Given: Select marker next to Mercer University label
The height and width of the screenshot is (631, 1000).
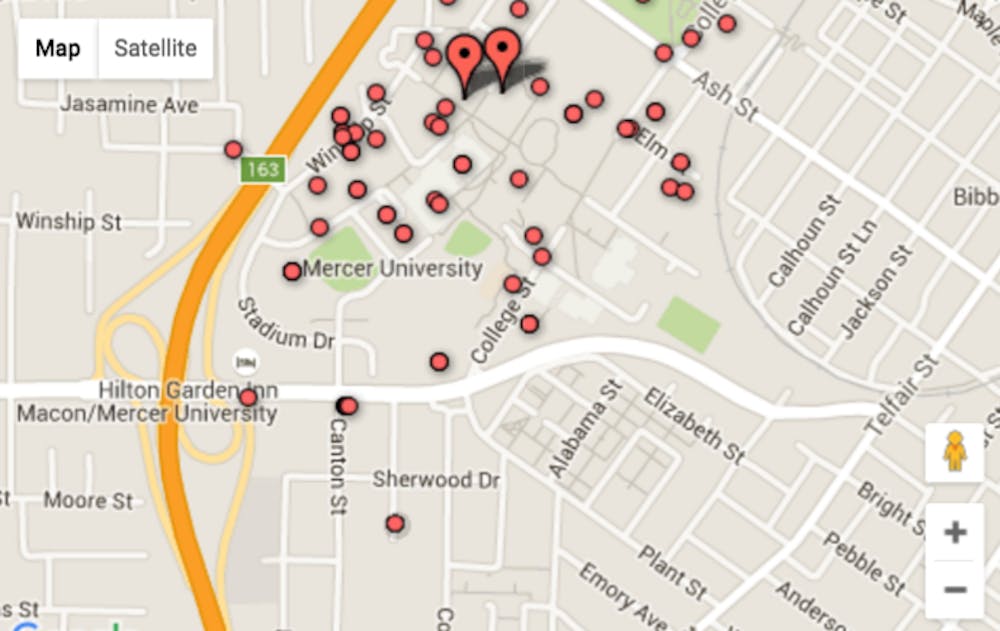Looking at the screenshot, I should click(292, 271).
